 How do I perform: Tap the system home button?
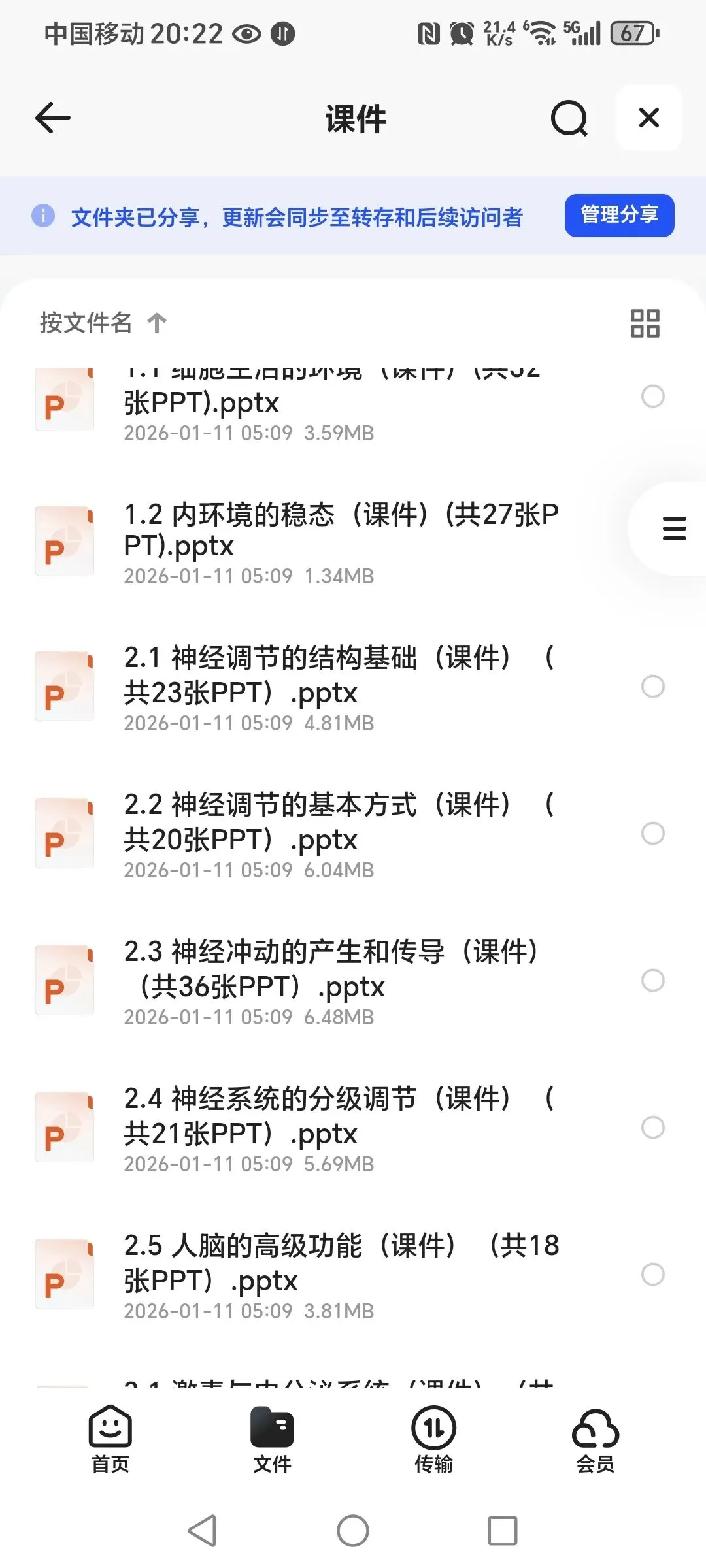353,1530
